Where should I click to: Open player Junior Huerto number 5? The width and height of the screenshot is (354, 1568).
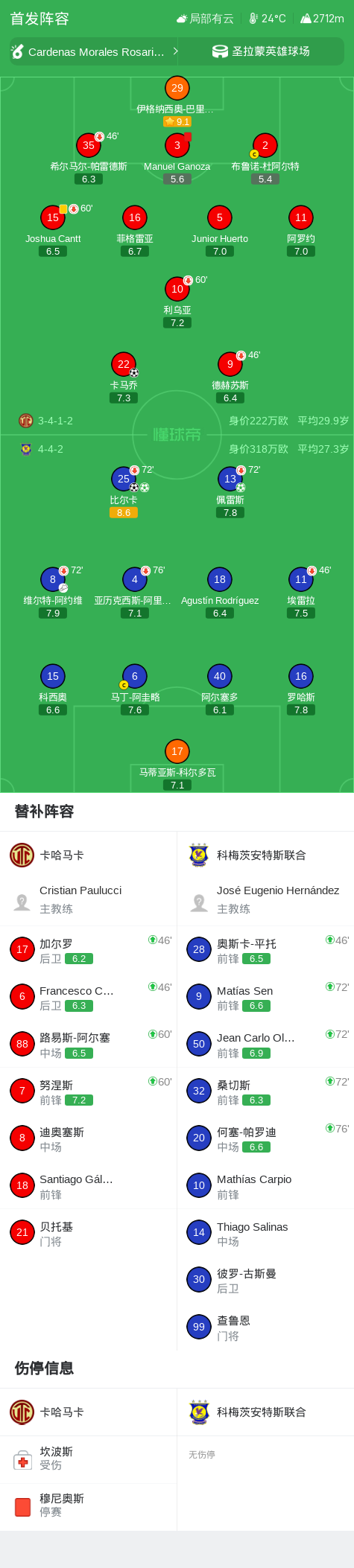tap(219, 231)
